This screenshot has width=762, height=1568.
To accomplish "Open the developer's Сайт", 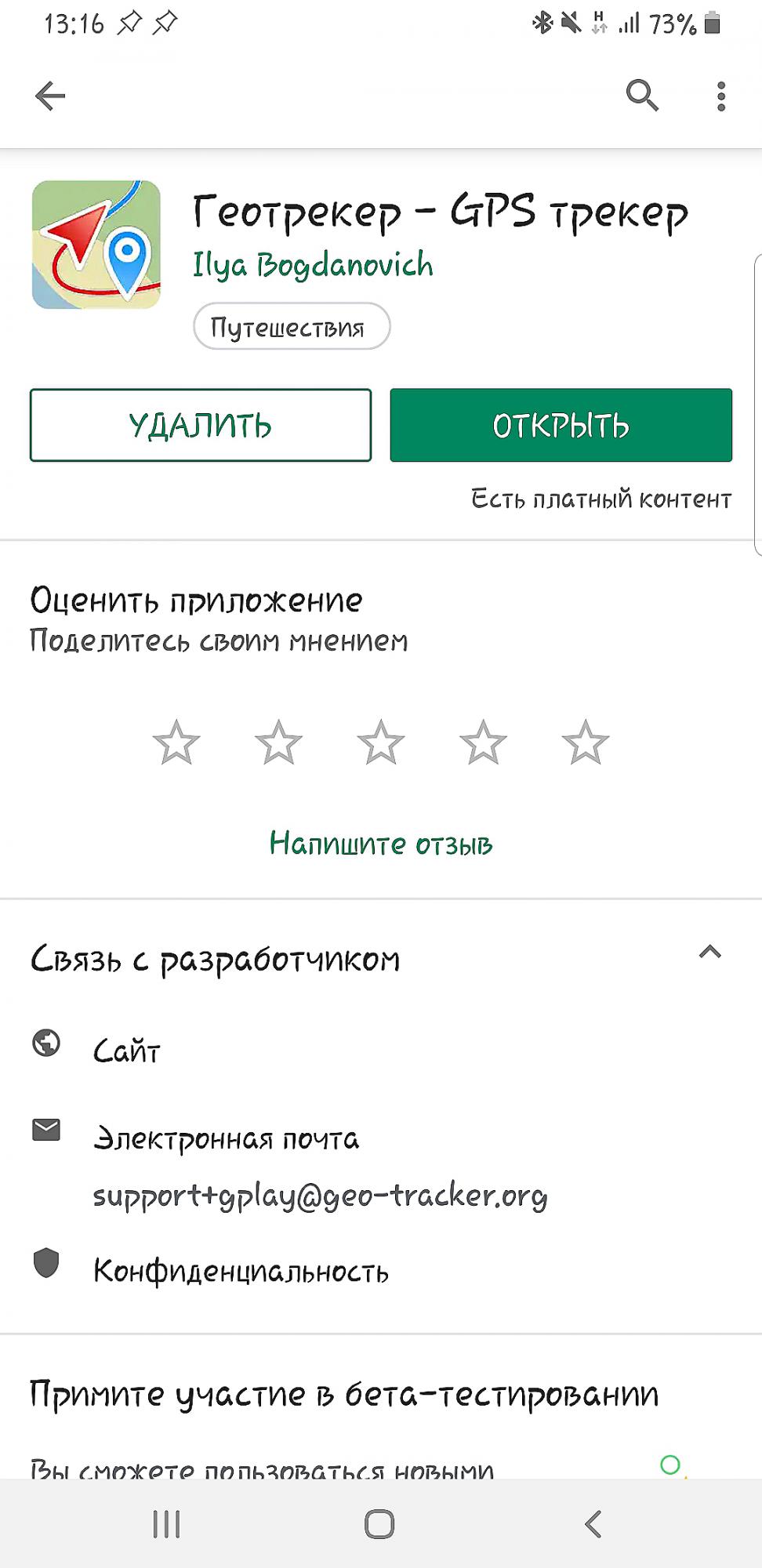I will 381,1049.
